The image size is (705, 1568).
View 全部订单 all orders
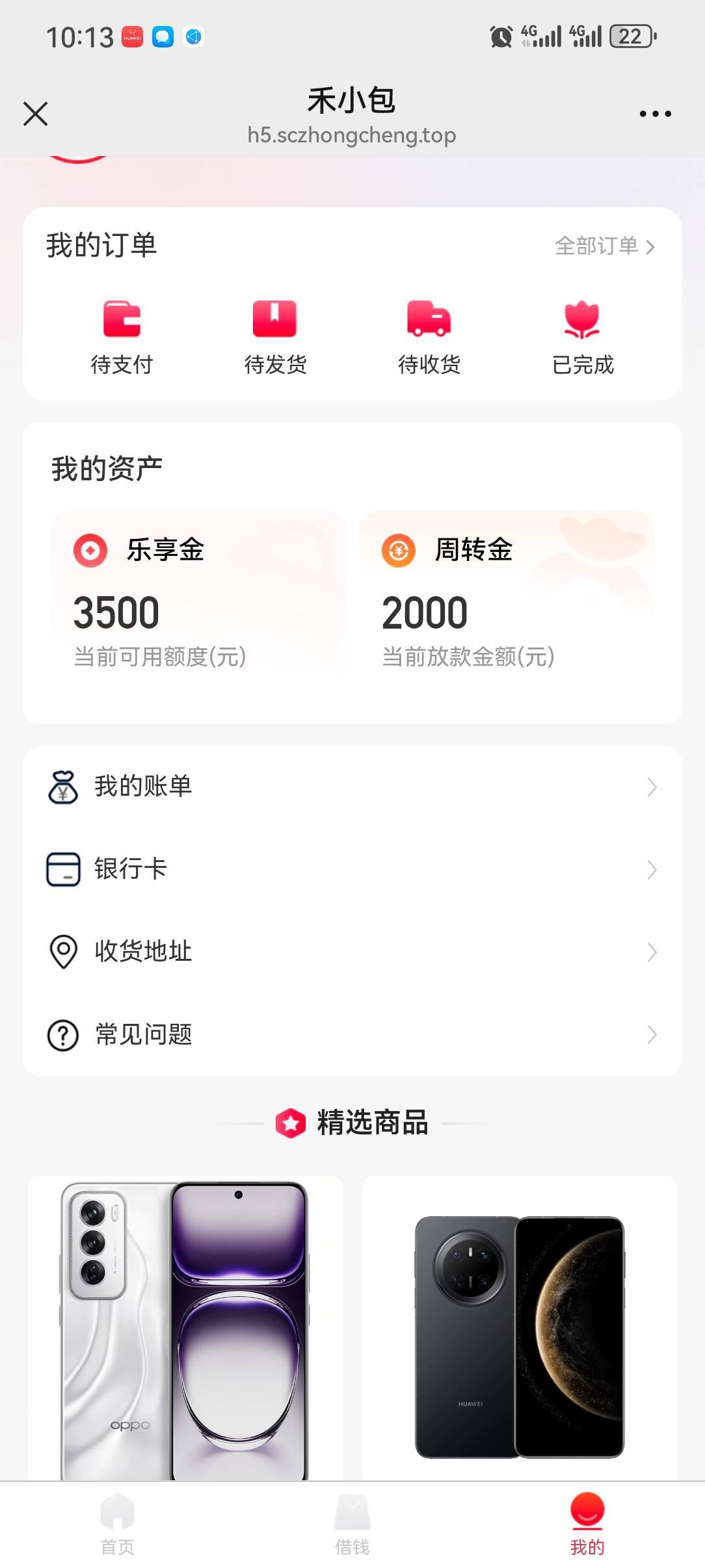pyautogui.click(x=605, y=246)
